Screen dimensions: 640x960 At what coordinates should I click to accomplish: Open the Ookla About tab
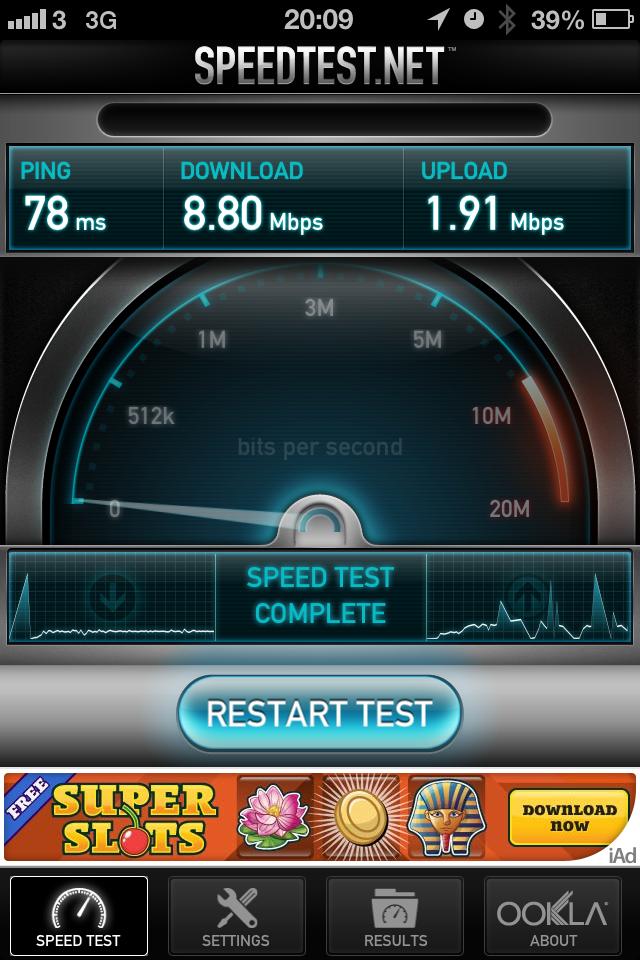point(553,916)
